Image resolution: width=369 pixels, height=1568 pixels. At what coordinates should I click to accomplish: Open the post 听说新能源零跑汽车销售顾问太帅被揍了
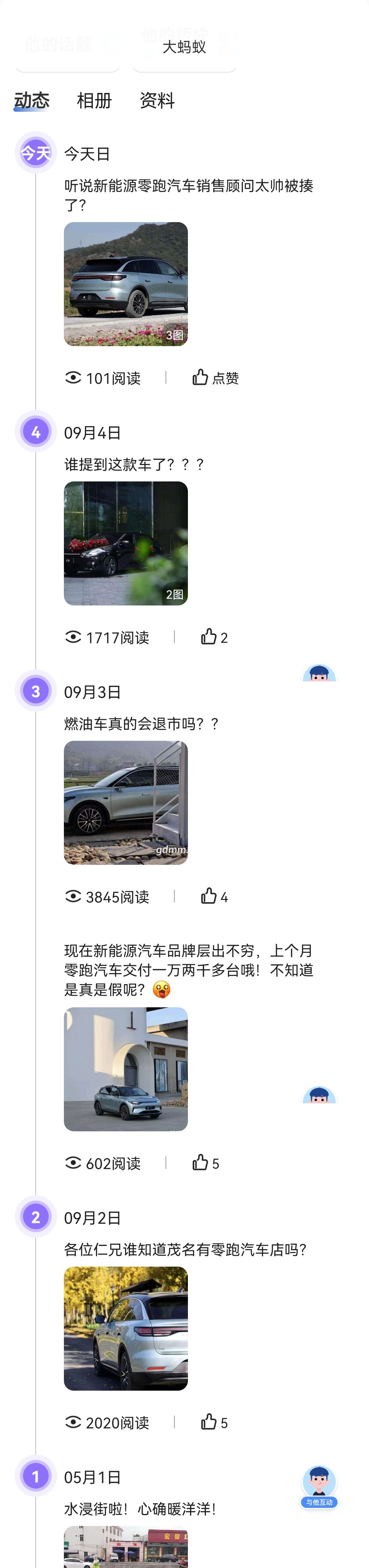point(188,195)
